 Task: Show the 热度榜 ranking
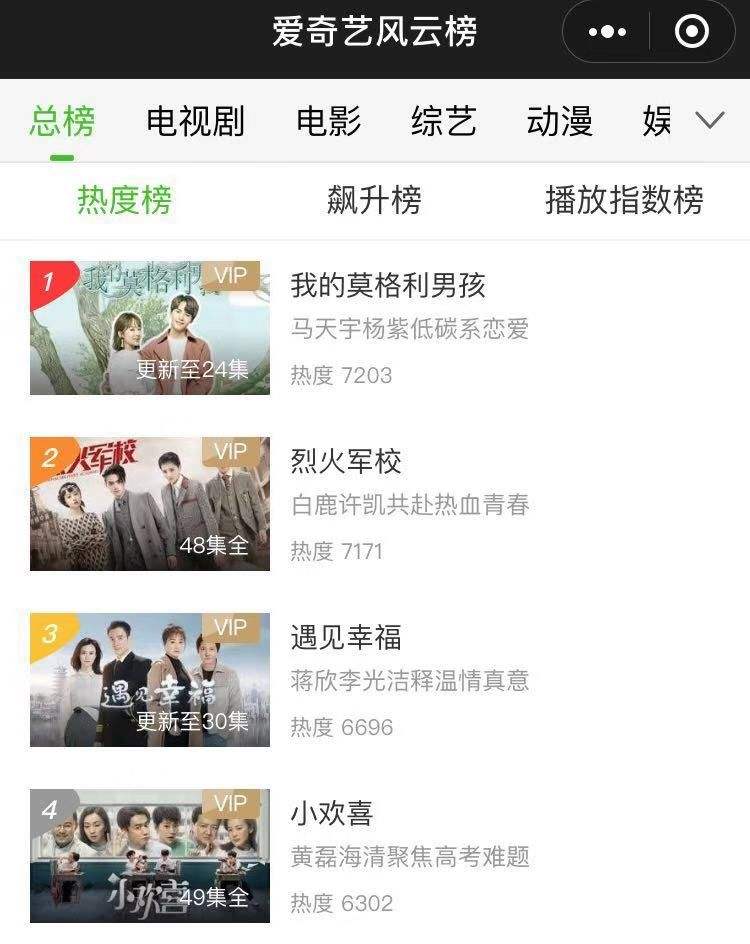coord(125,200)
